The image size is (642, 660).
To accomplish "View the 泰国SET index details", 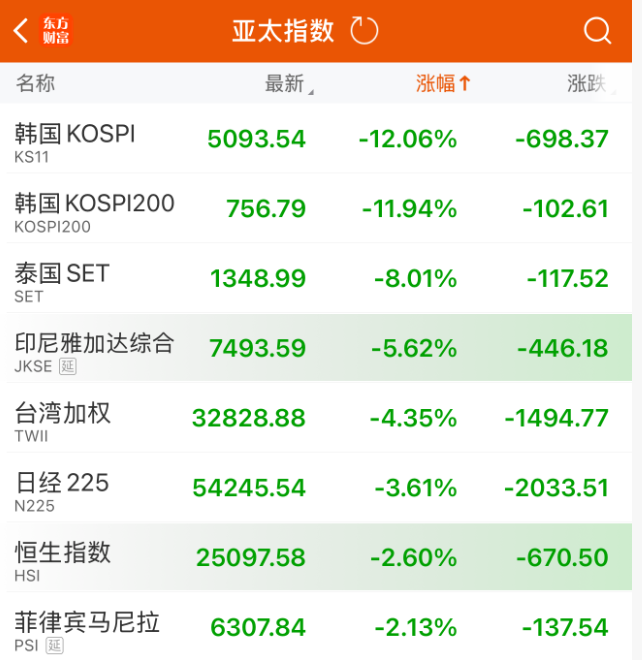I will tap(320, 279).
